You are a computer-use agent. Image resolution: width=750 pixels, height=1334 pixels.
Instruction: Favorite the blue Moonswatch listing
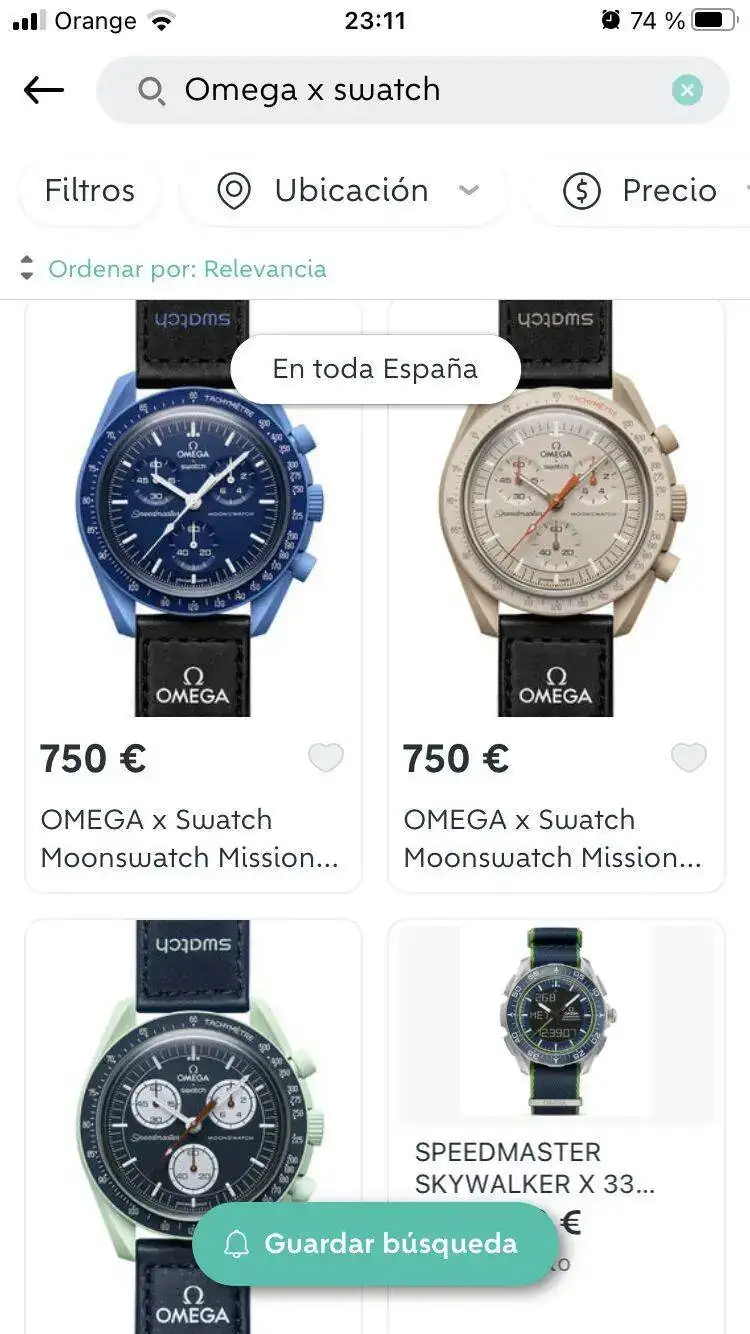(x=325, y=758)
